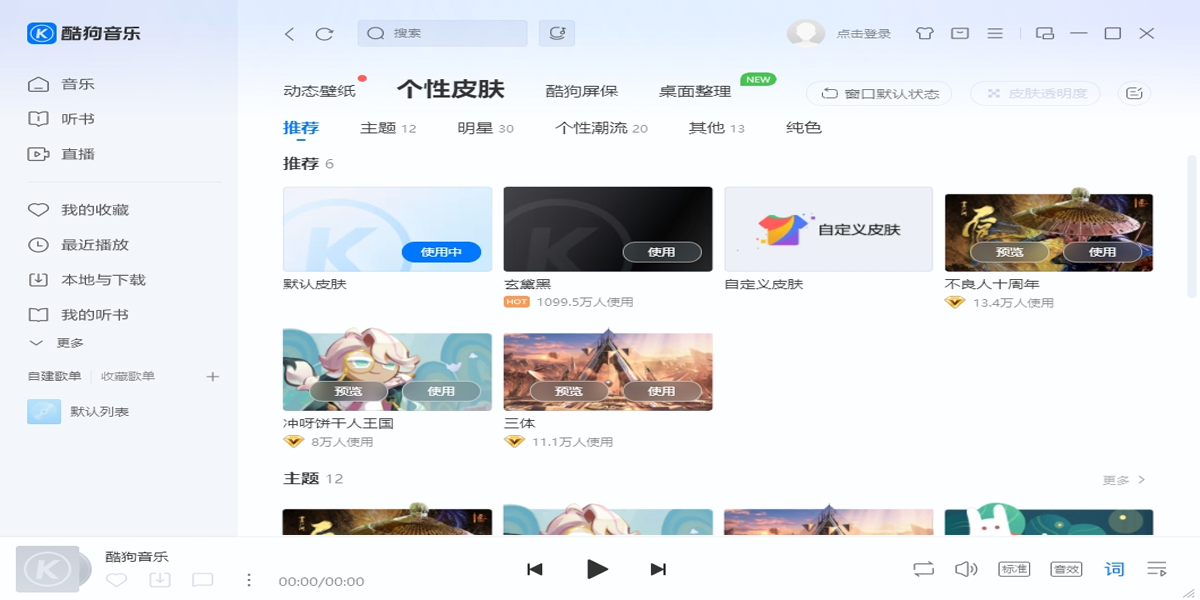This screenshot has width=1200, height=600.
Task: Tap 点击登录 to sign in
Action: (x=863, y=34)
